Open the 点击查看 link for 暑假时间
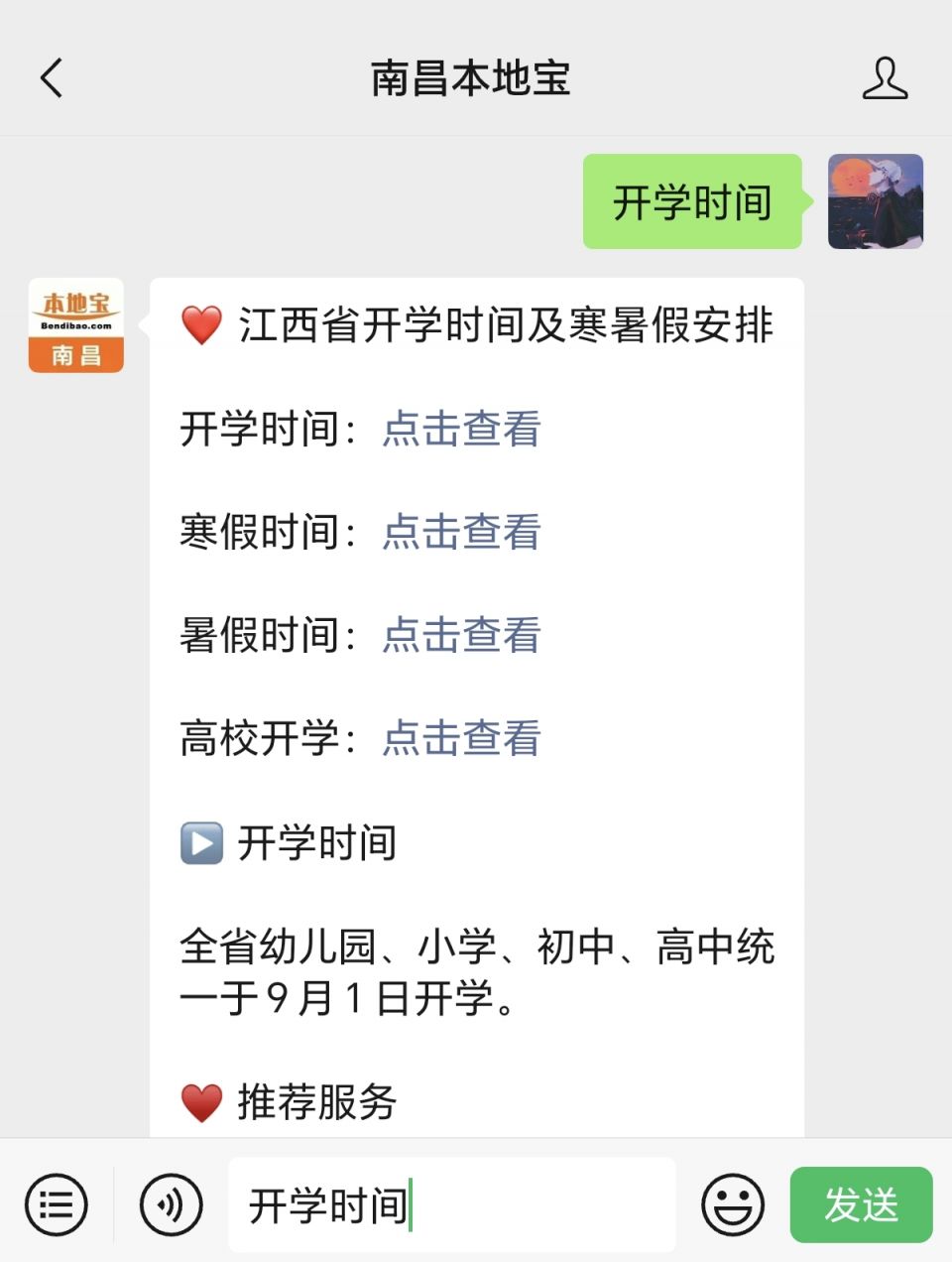 (x=461, y=635)
